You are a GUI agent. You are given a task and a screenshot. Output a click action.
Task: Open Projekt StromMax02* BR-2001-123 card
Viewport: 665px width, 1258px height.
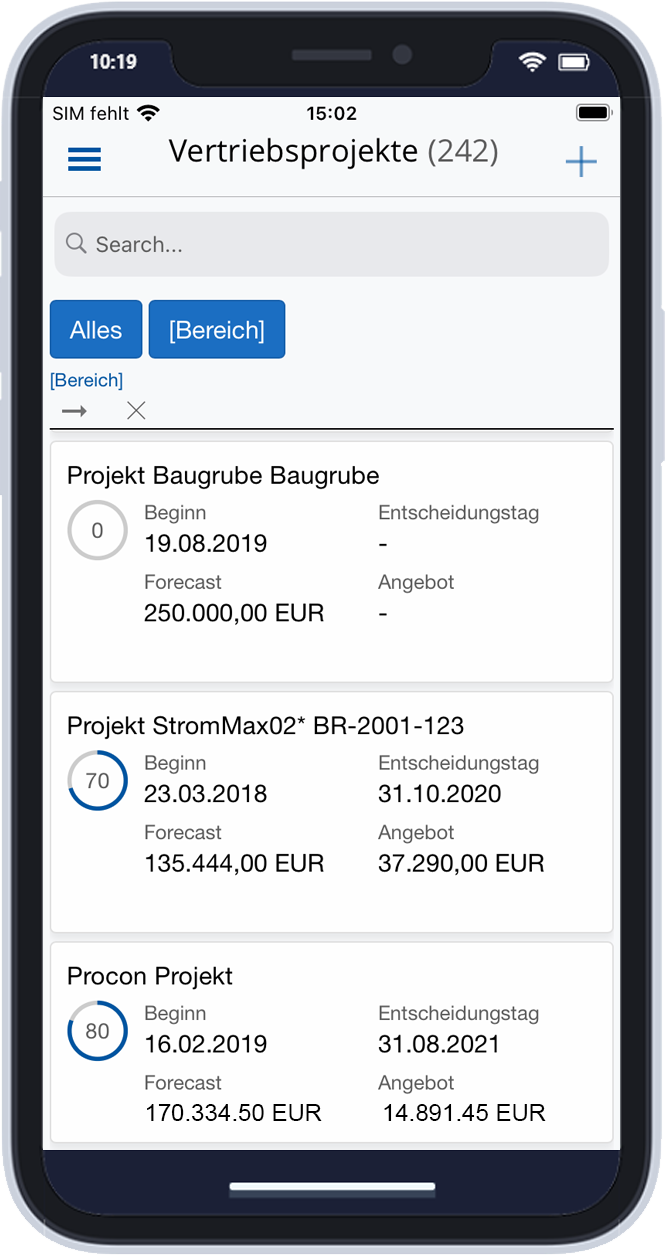tap(331, 812)
